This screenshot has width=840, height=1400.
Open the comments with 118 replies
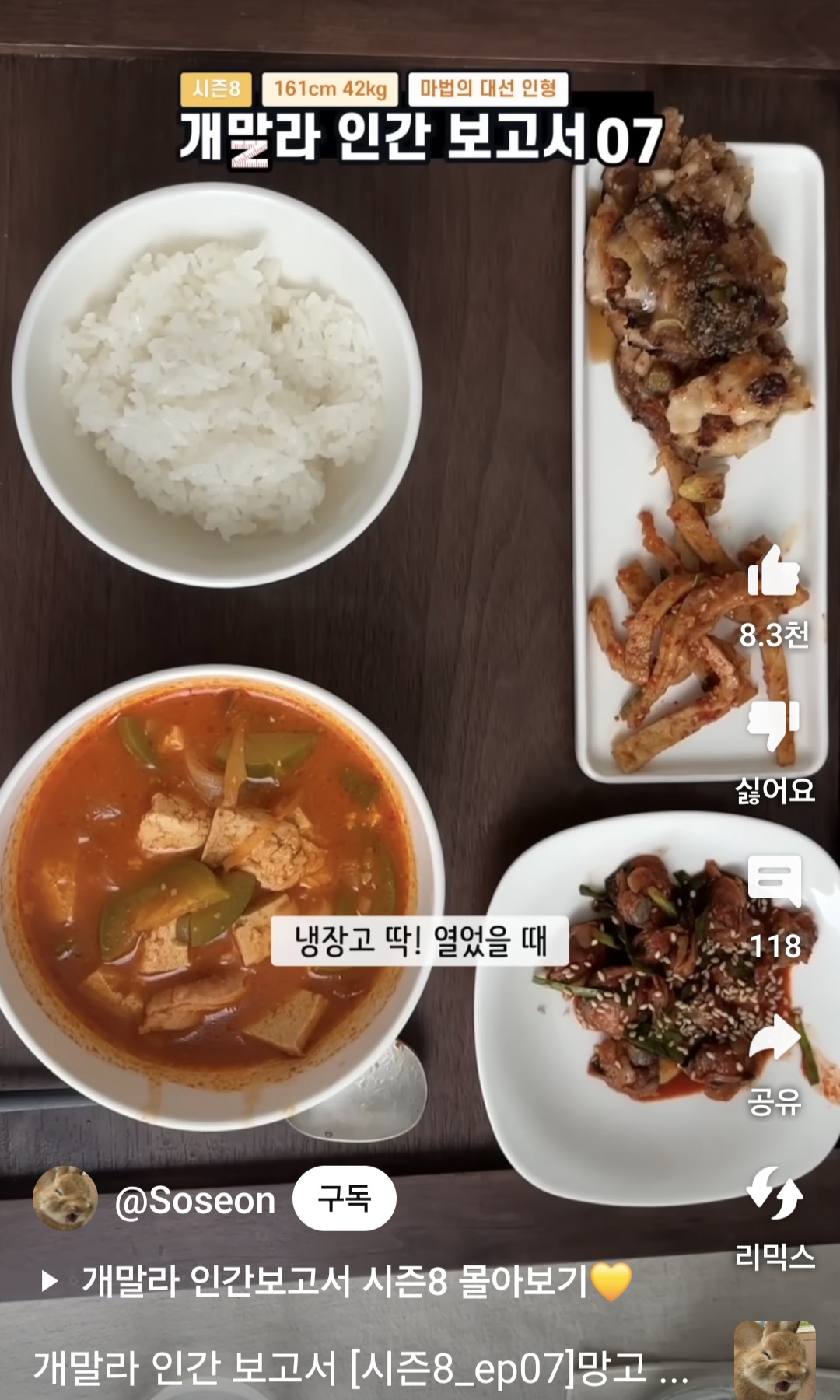click(775, 880)
